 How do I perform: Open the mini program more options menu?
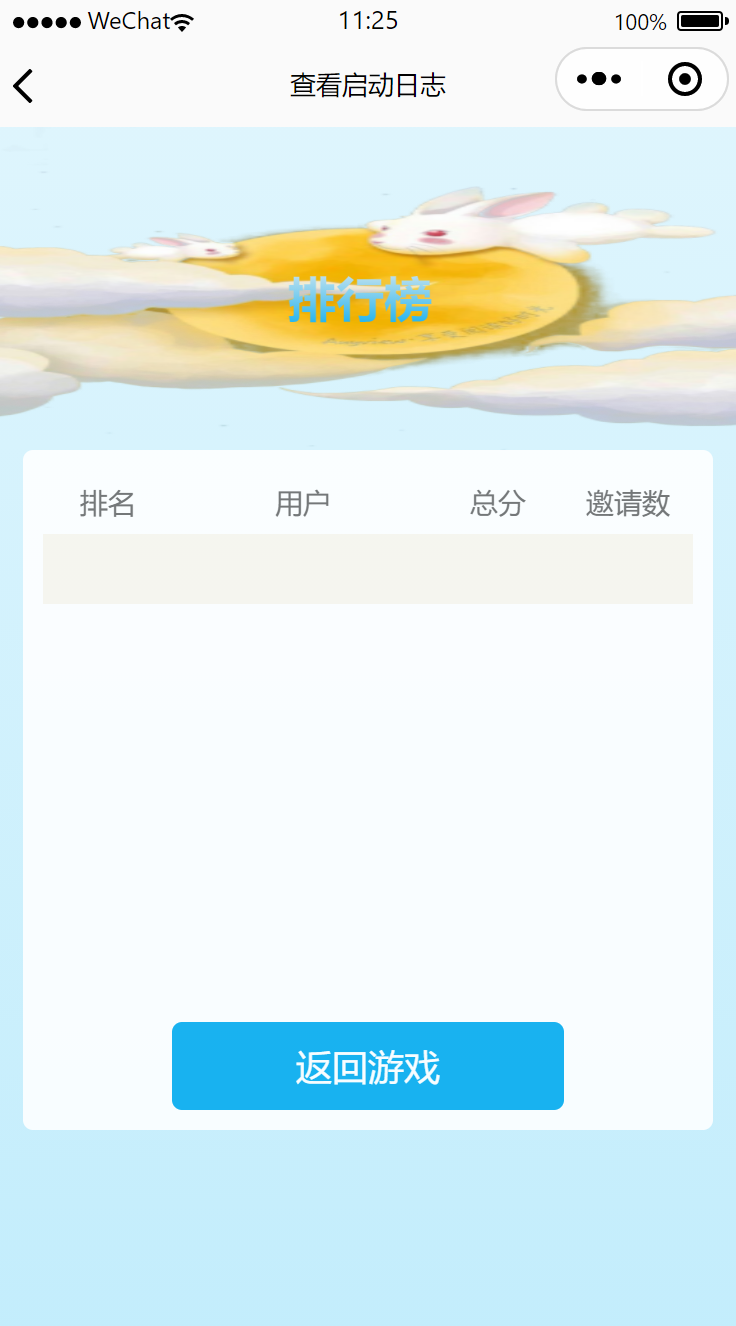point(599,79)
